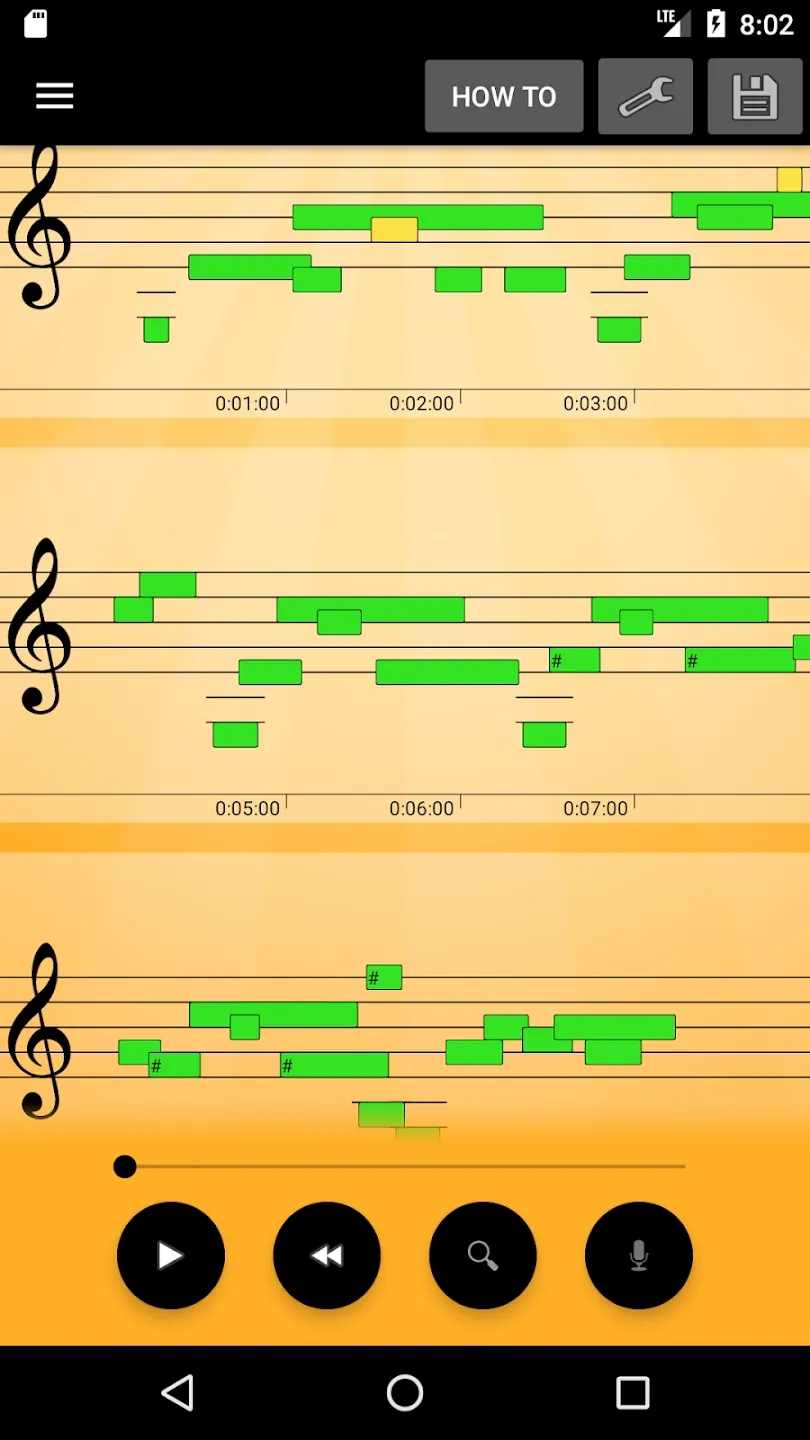Open the HOW TO guide
The height and width of the screenshot is (1440, 810).
coord(504,97)
